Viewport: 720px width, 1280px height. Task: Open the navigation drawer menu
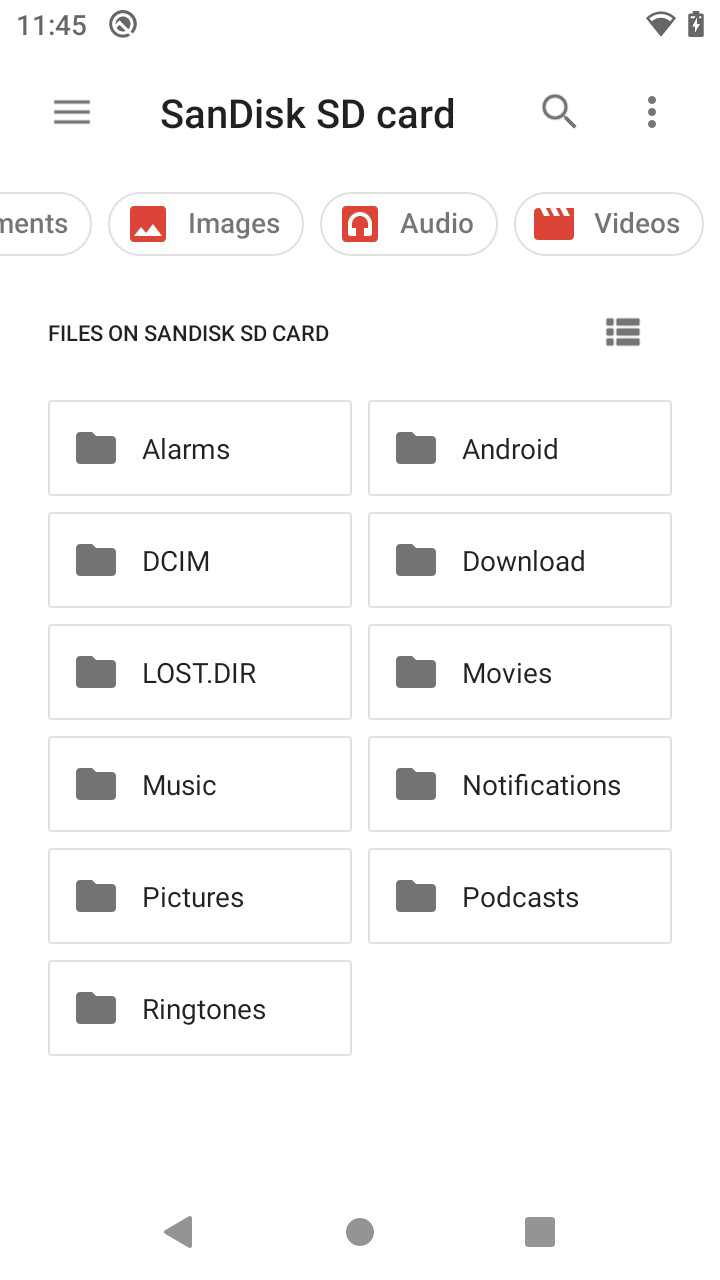pos(71,112)
